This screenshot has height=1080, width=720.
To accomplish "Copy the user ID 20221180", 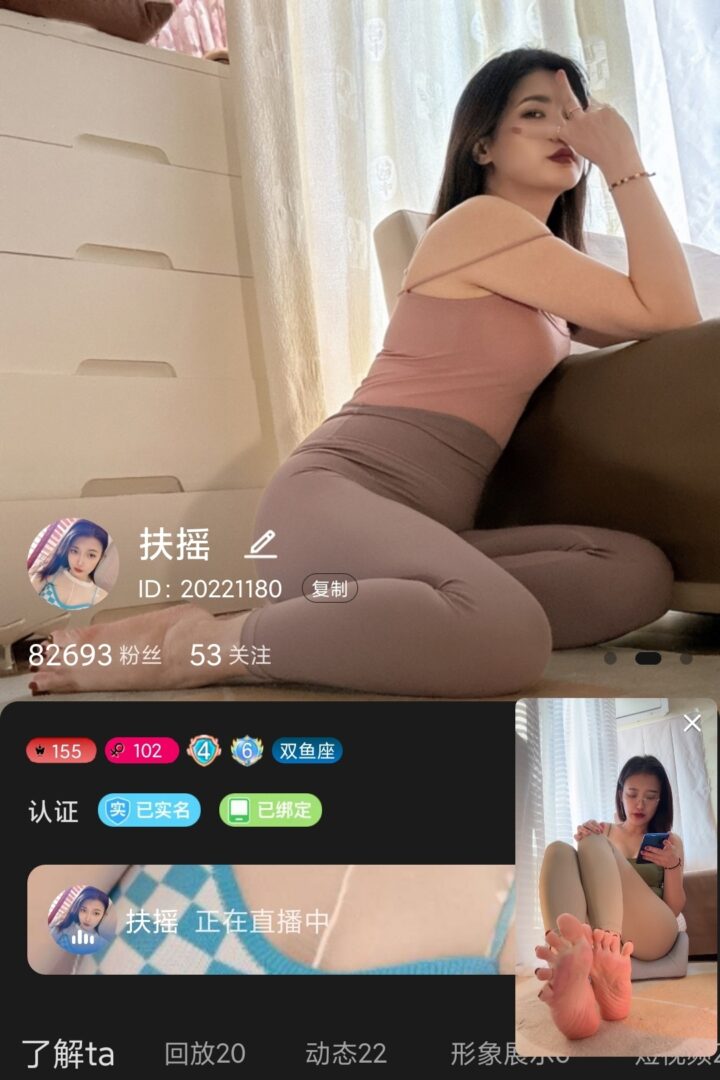I will coord(329,589).
